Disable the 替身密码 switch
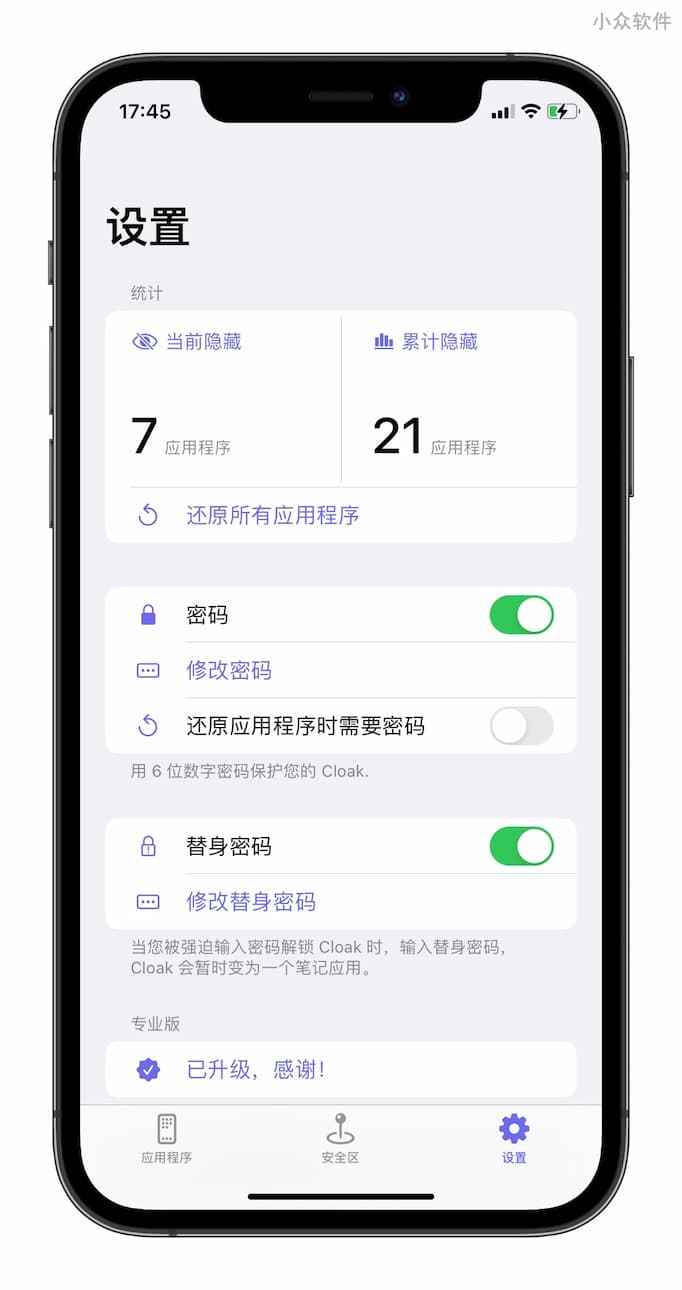This screenshot has width=682, height=1290. (x=521, y=846)
